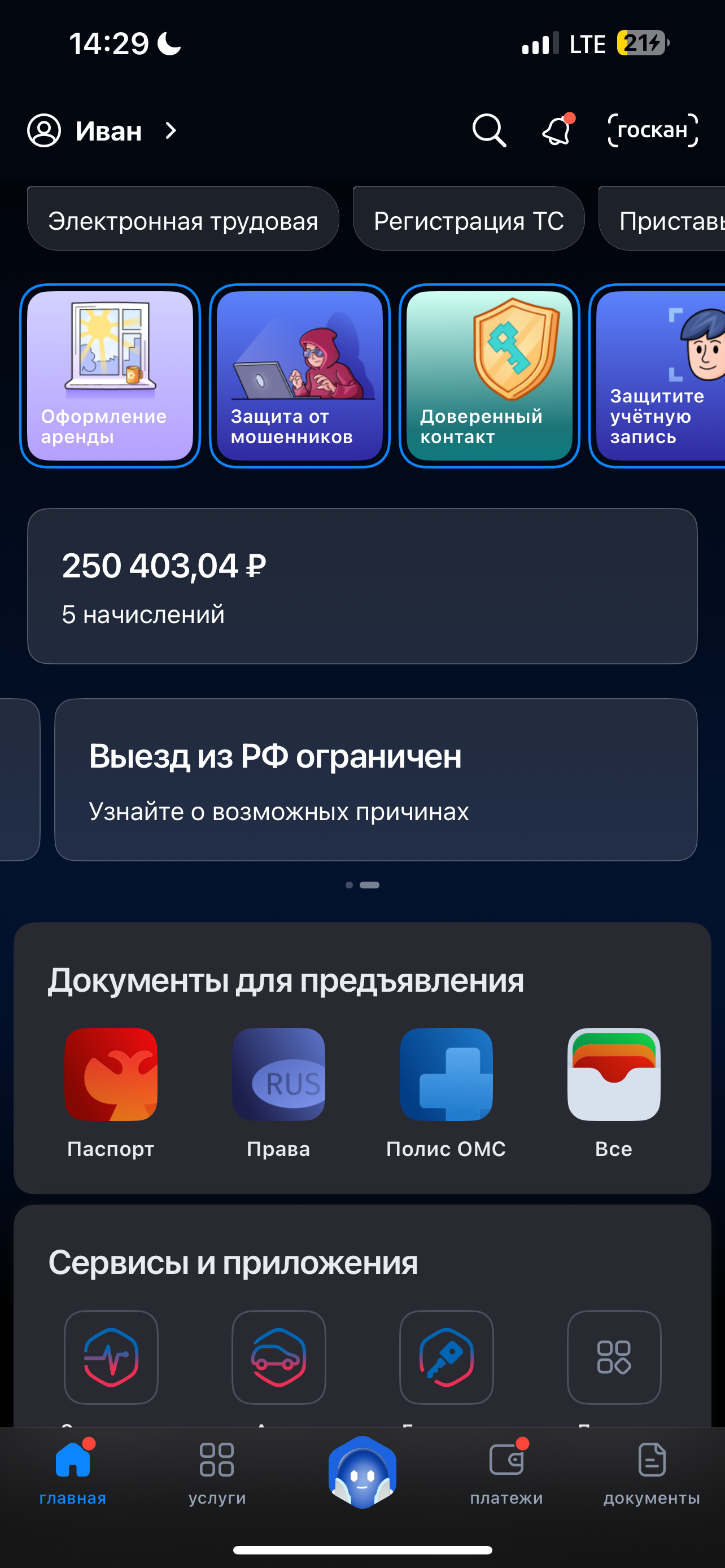Open the 250 403,04 ₽ charges card
Image resolution: width=725 pixels, height=1568 pixels.
(x=362, y=584)
